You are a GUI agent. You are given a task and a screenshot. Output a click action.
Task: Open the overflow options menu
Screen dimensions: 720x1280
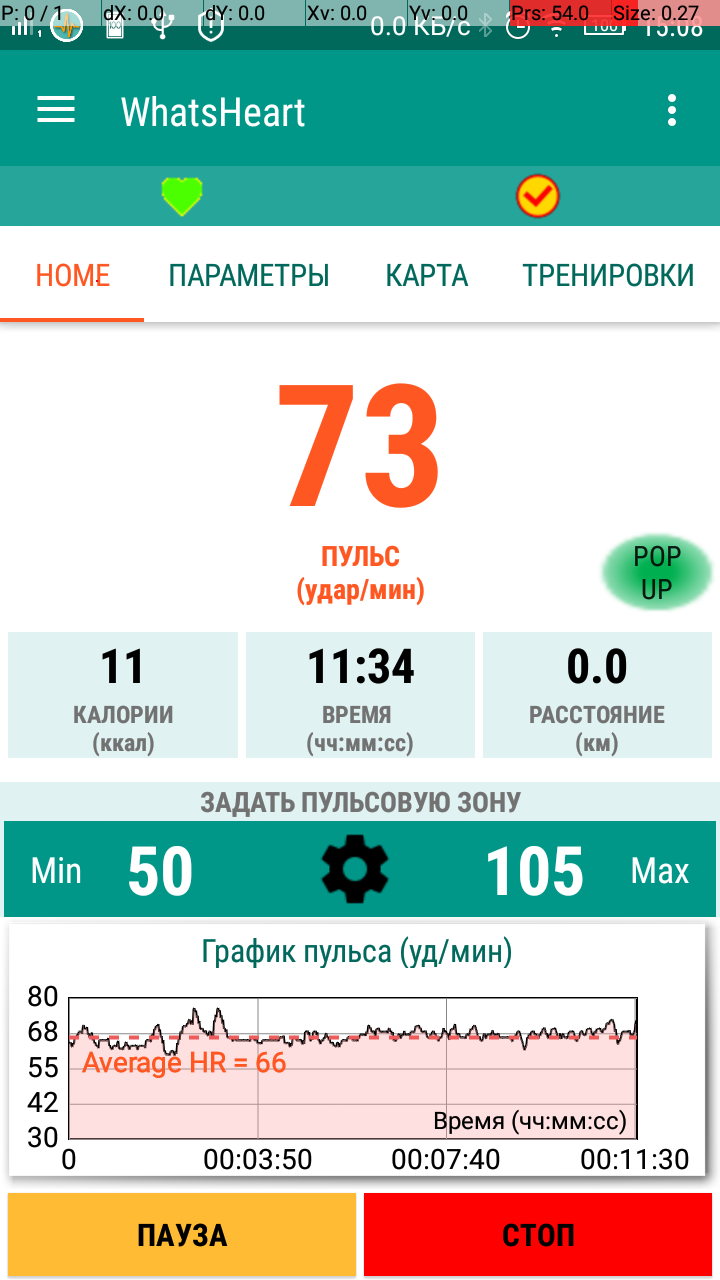(672, 111)
